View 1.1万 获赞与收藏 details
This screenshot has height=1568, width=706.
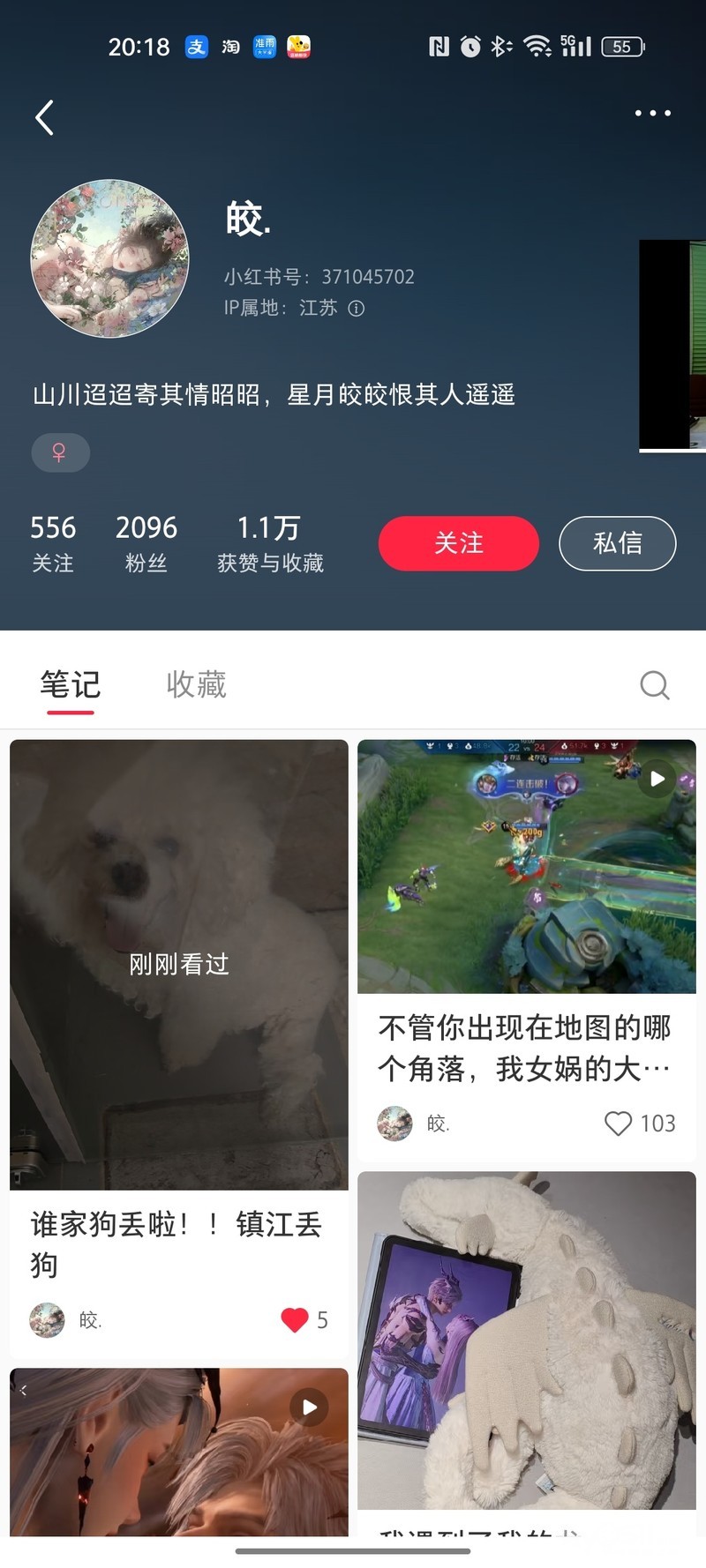coord(270,543)
